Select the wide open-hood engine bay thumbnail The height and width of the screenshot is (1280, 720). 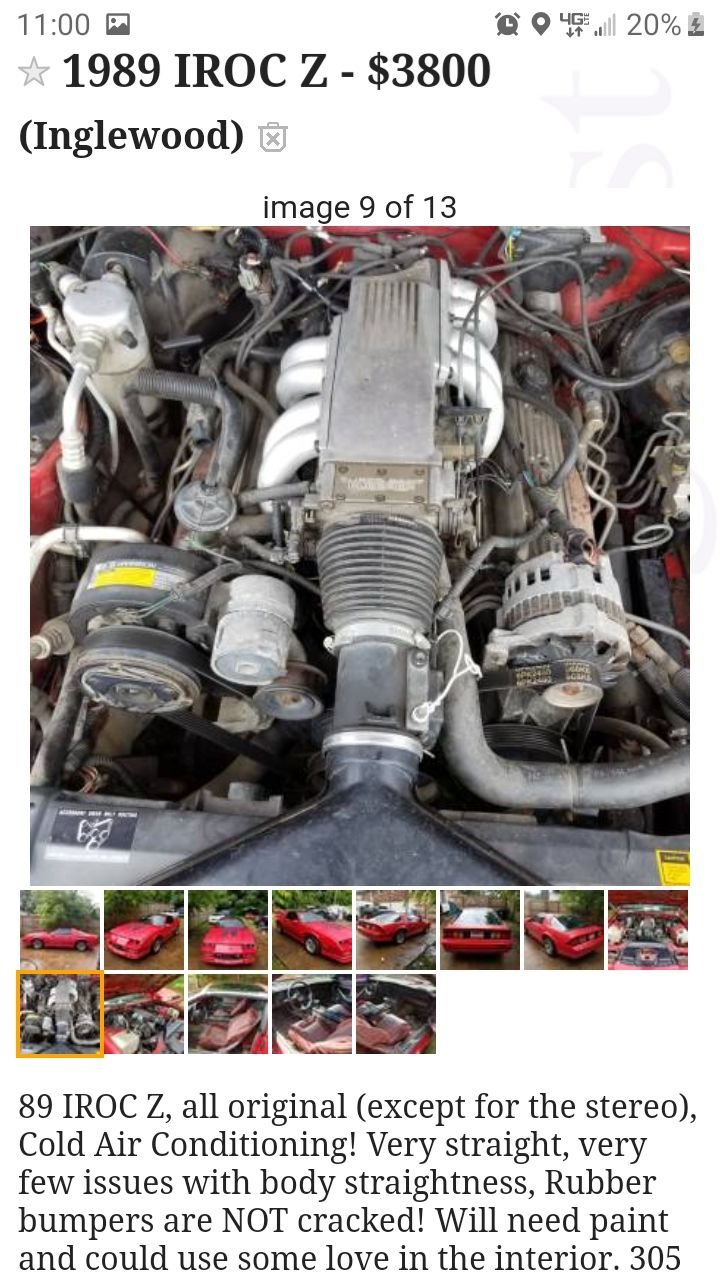648,930
